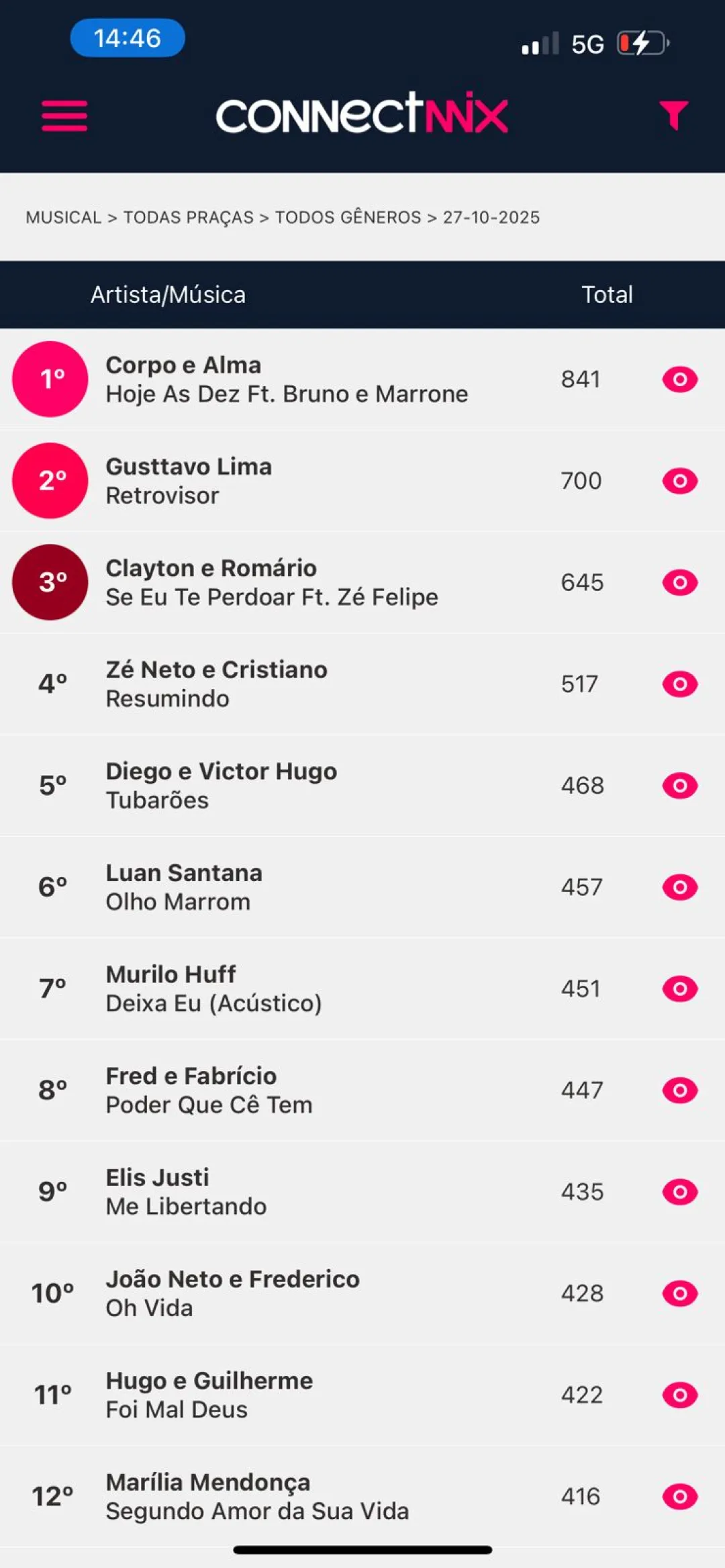Image resolution: width=725 pixels, height=1568 pixels.
Task: Open the filter funnel icon
Action: 673,115
